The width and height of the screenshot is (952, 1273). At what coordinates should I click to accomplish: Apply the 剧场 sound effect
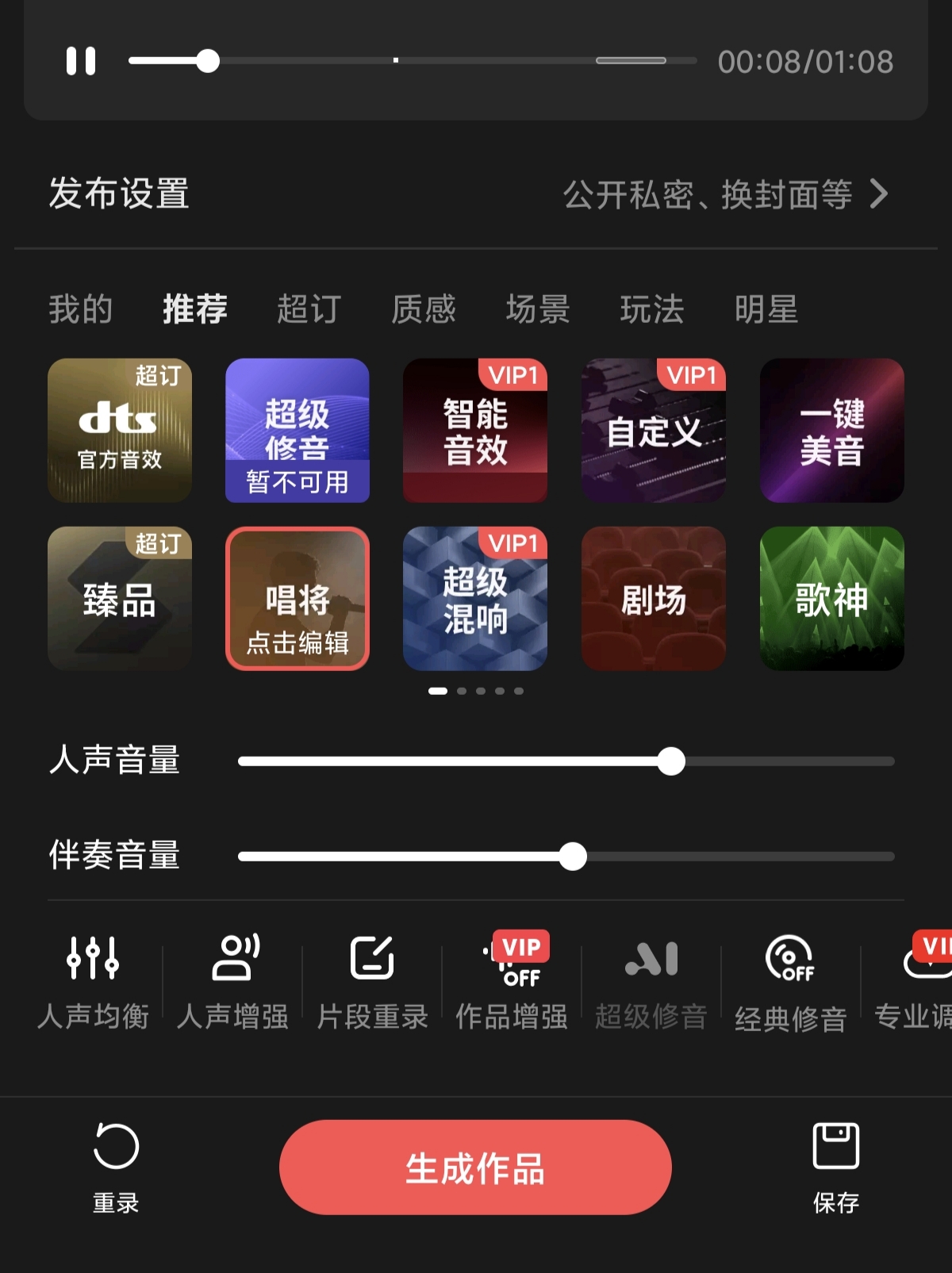pos(653,599)
